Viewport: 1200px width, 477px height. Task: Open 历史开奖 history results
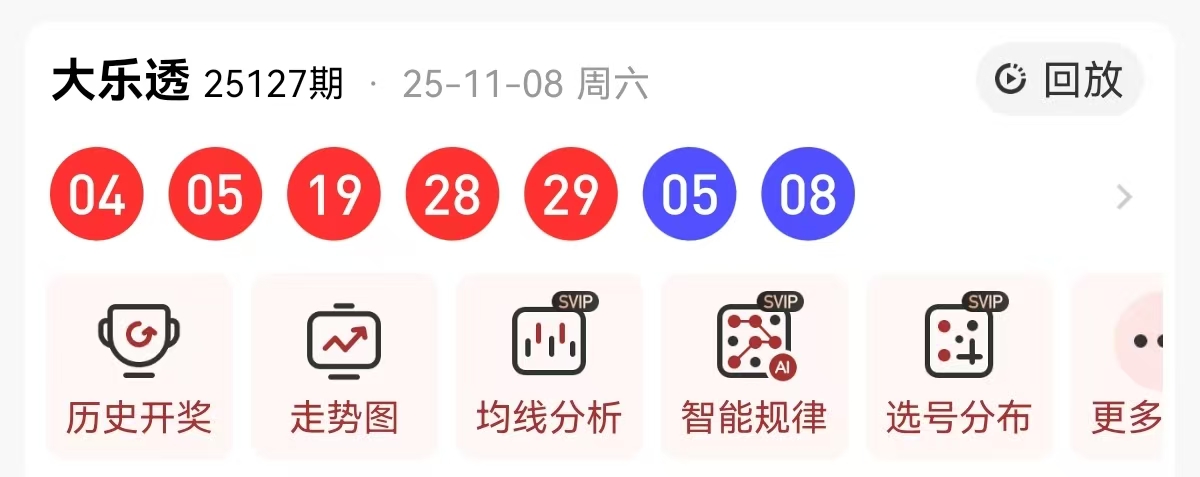(139, 367)
